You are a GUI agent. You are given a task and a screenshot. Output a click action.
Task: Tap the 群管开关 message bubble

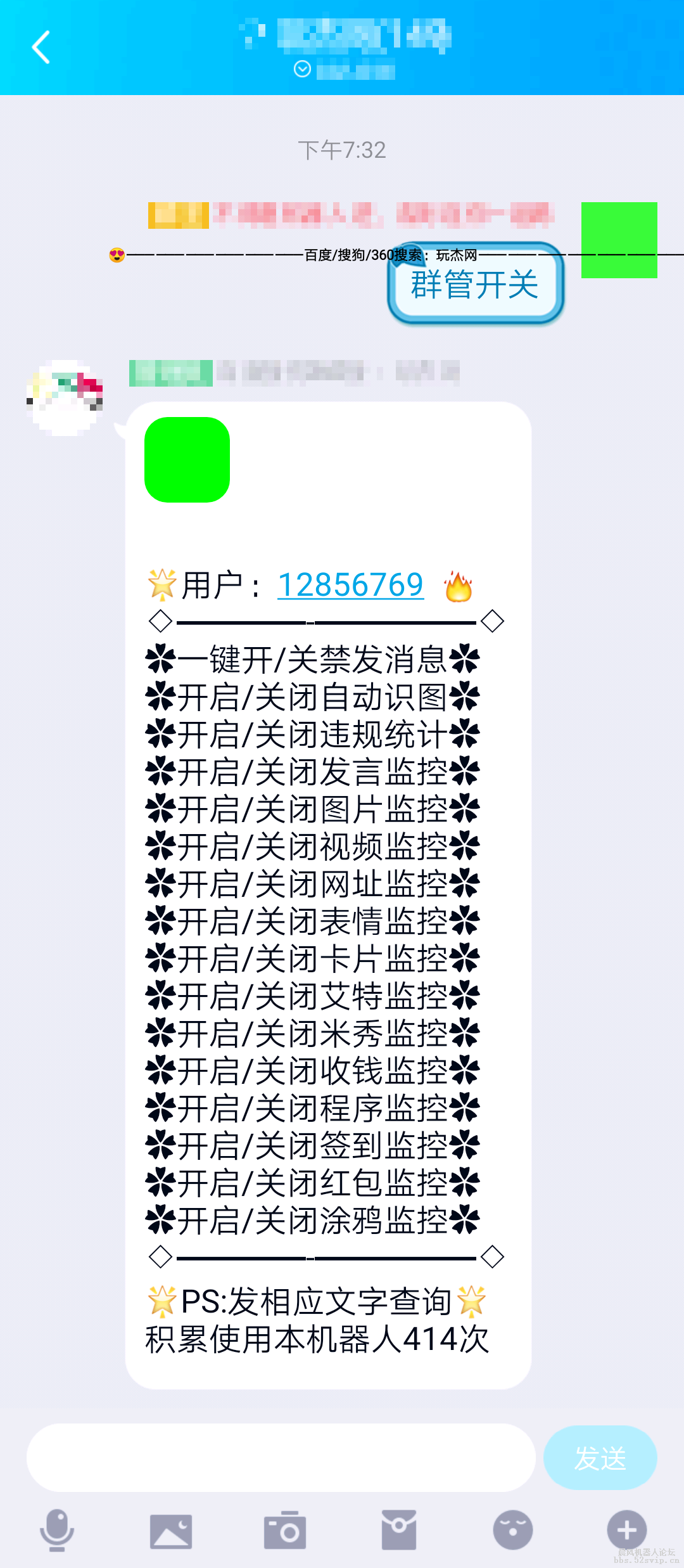472,284
